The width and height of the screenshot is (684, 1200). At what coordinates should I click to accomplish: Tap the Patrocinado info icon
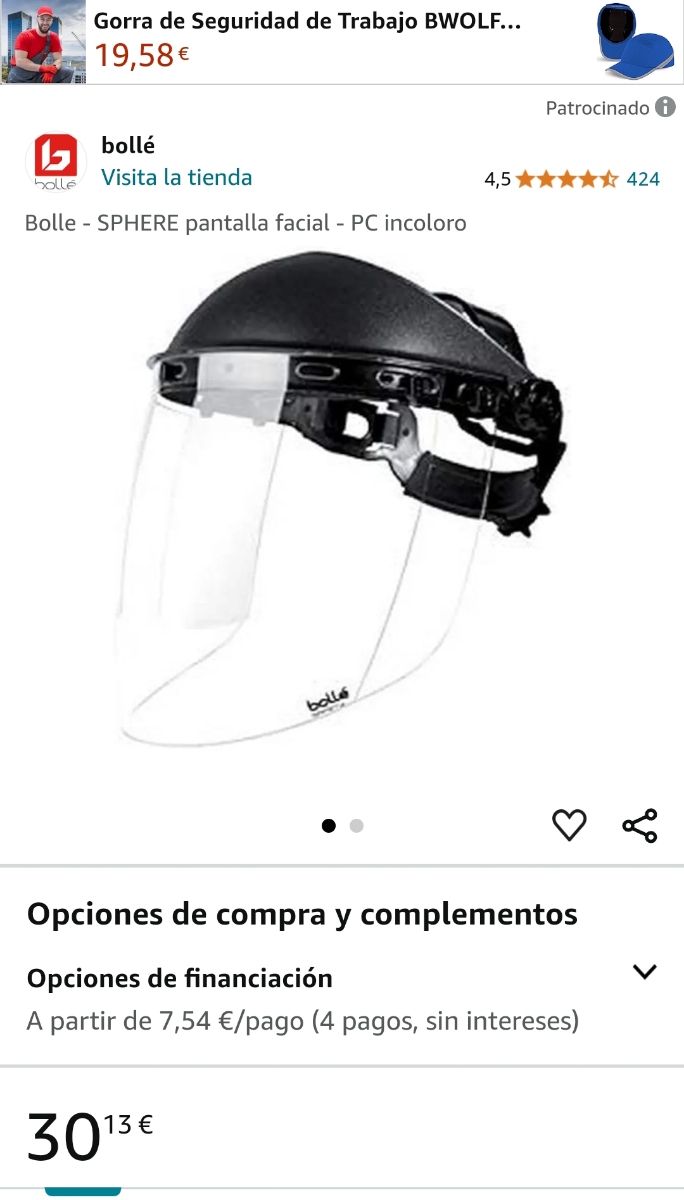tap(665, 107)
